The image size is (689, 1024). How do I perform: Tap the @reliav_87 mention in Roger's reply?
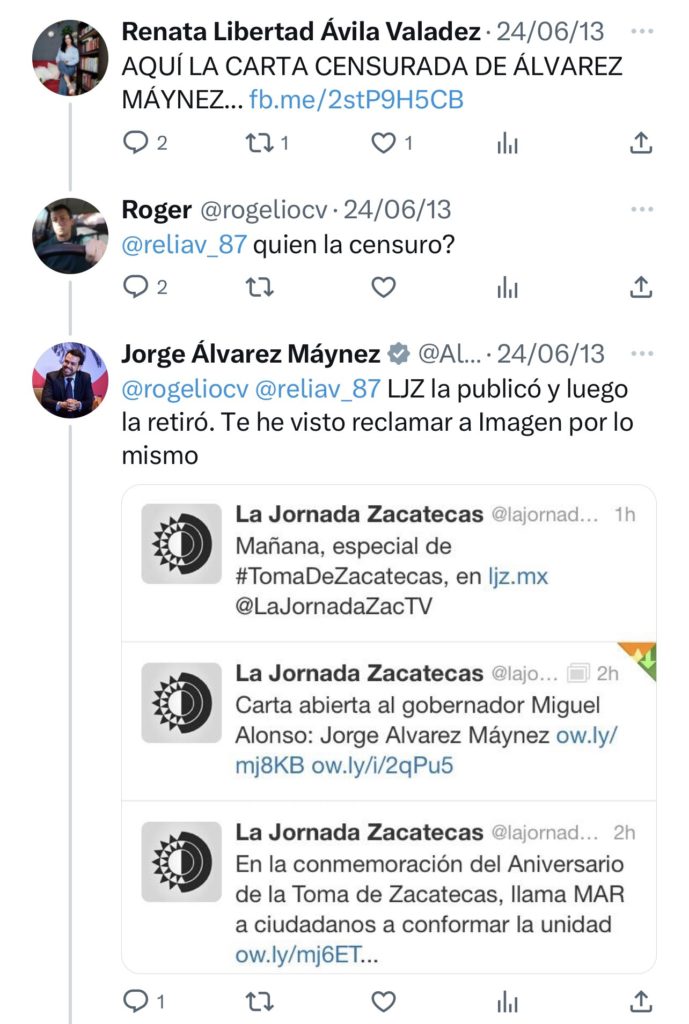(183, 244)
